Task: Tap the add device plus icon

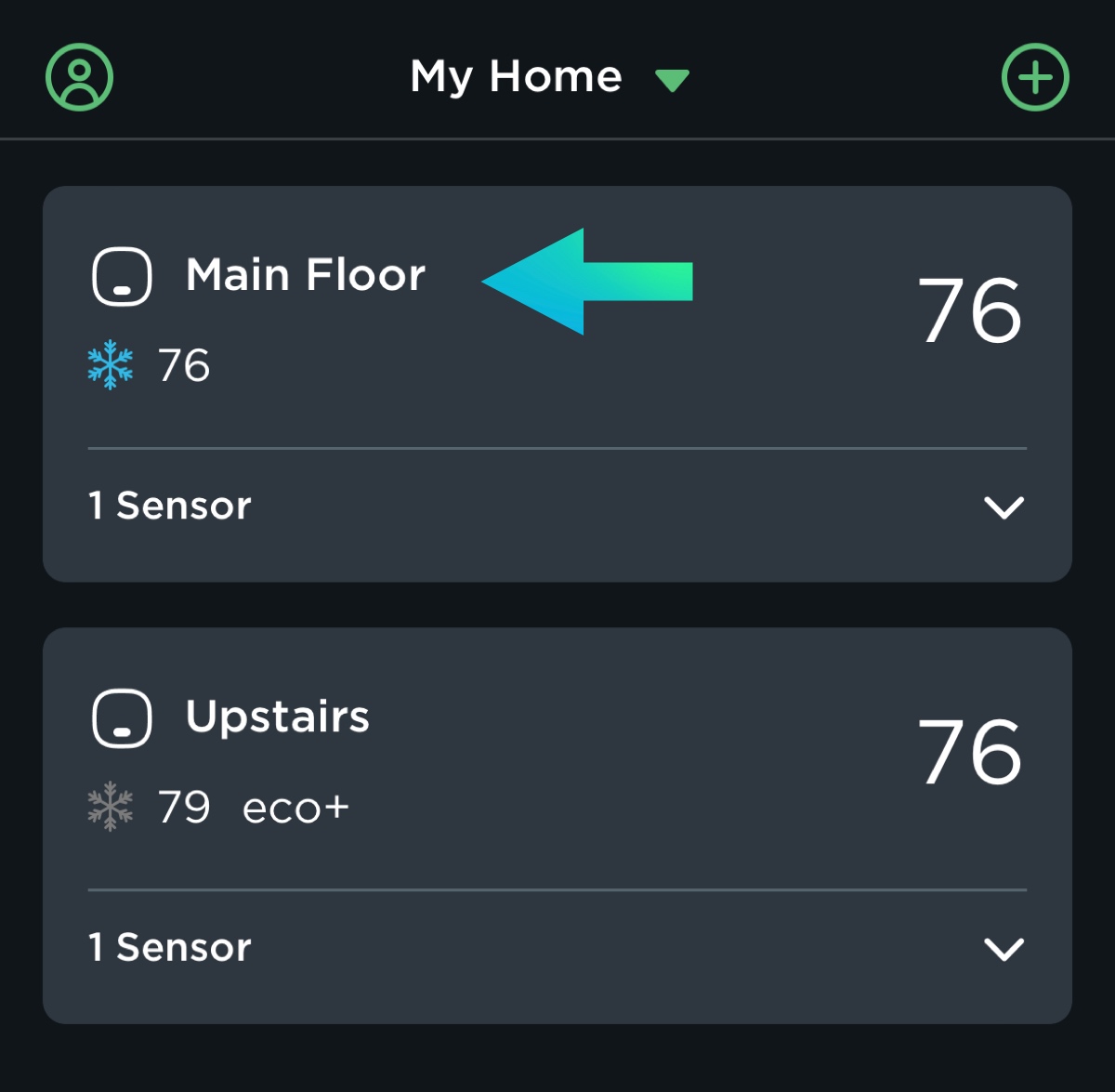Action: (x=1035, y=77)
